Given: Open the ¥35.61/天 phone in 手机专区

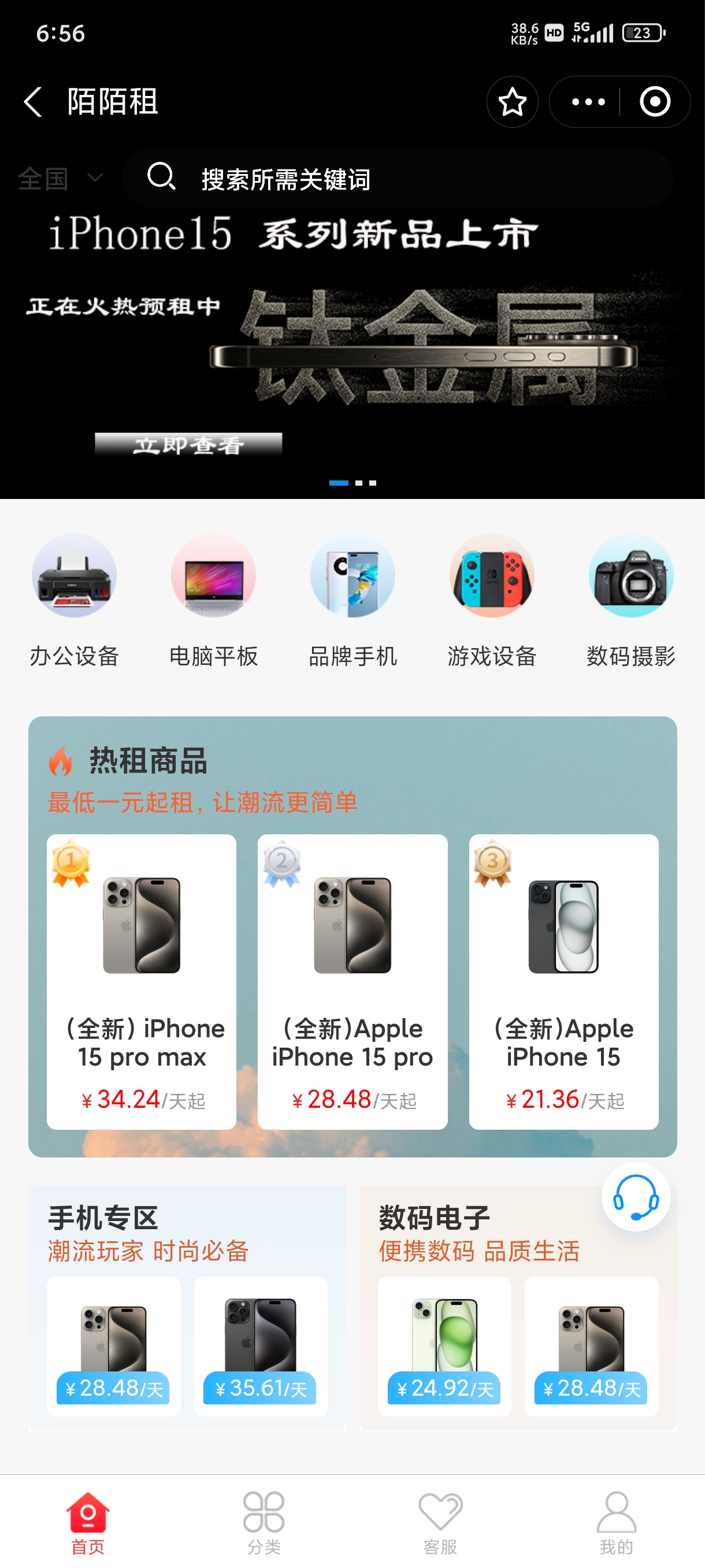Looking at the screenshot, I should [x=261, y=1346].
